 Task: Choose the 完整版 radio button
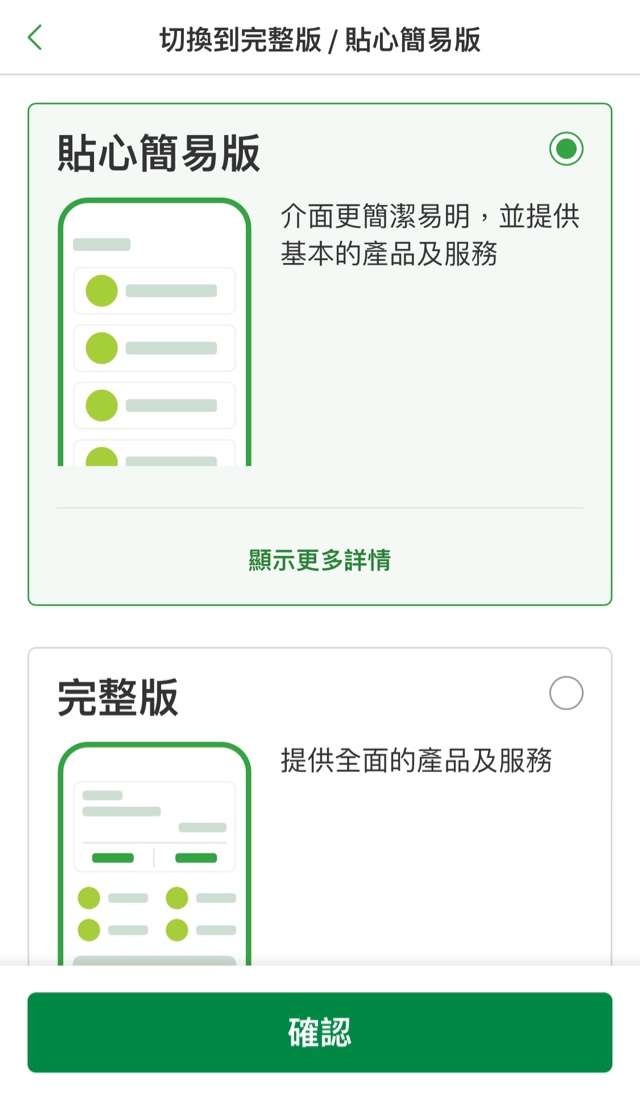point(566,693)
